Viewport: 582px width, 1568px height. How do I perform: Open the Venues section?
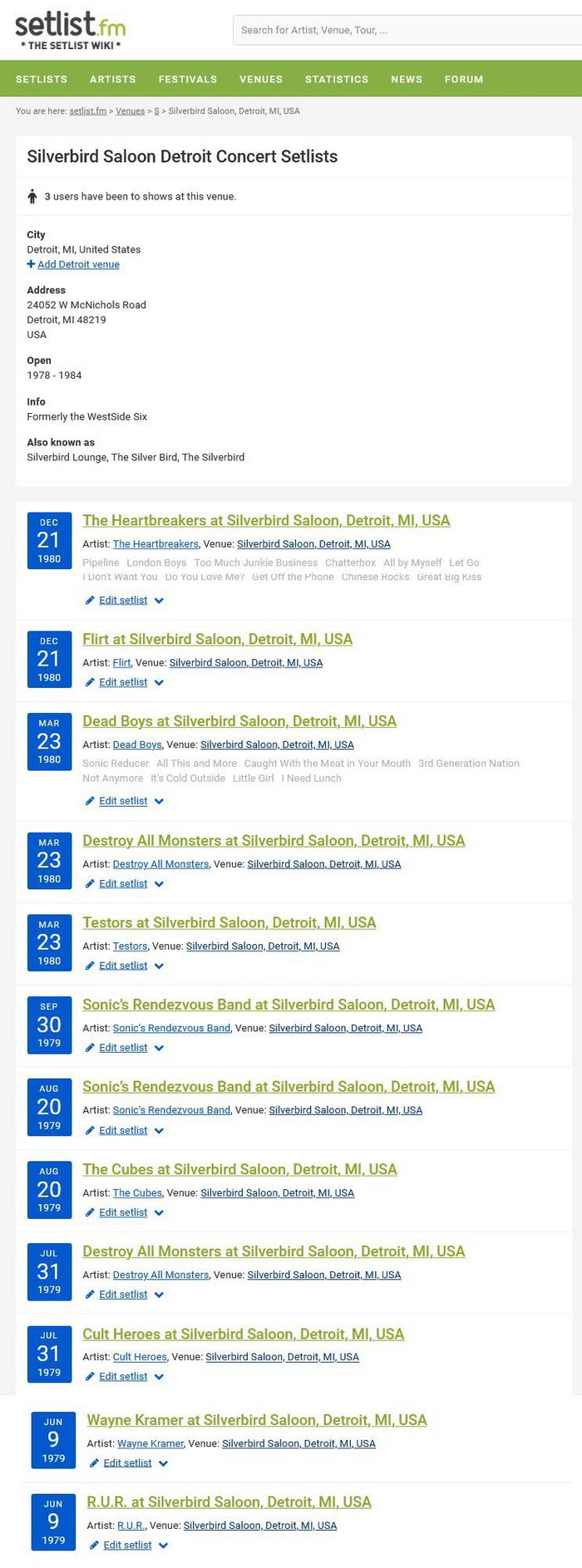tap(261, 80)
